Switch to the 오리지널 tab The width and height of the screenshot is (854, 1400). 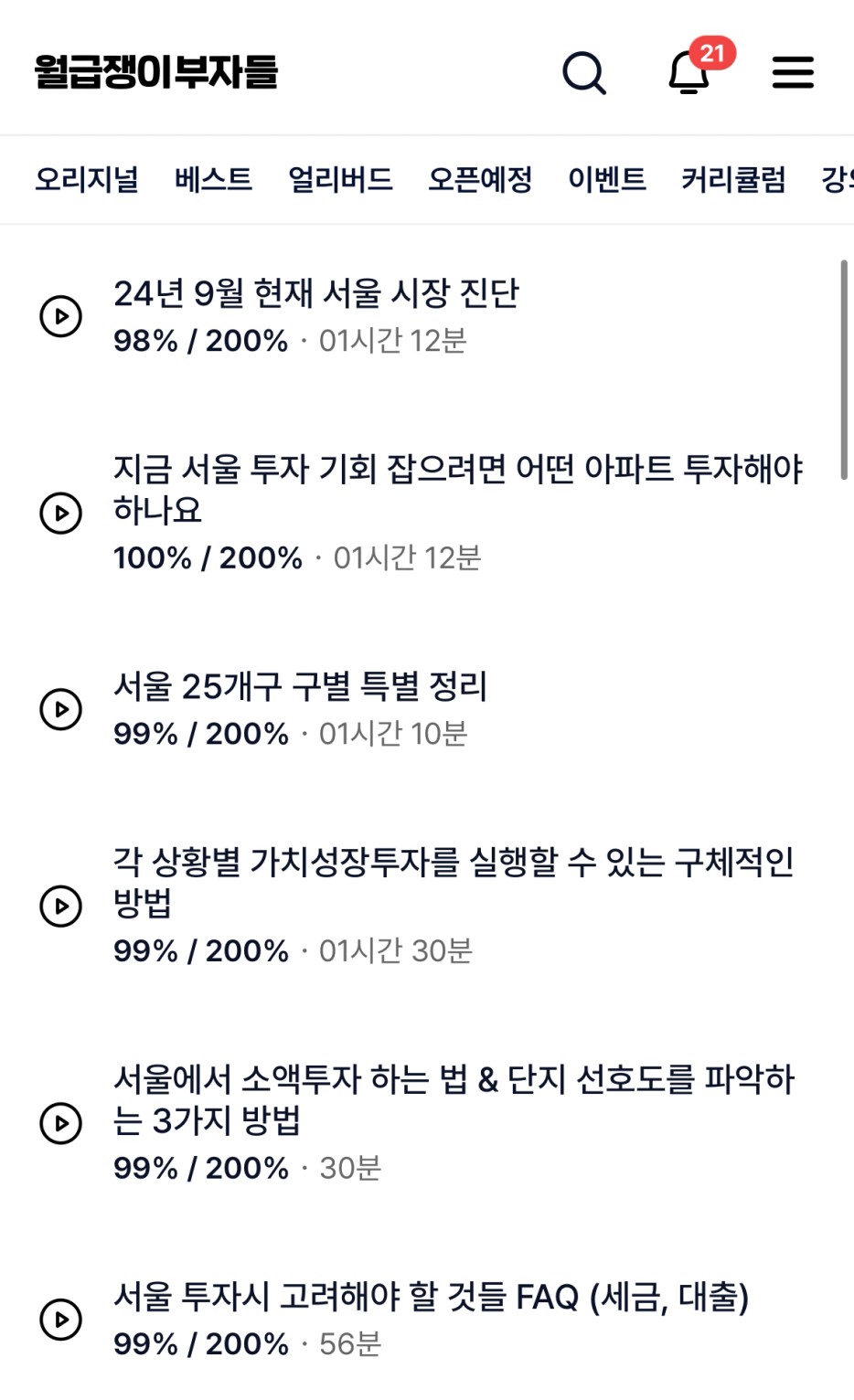click(x=87, y=179)
